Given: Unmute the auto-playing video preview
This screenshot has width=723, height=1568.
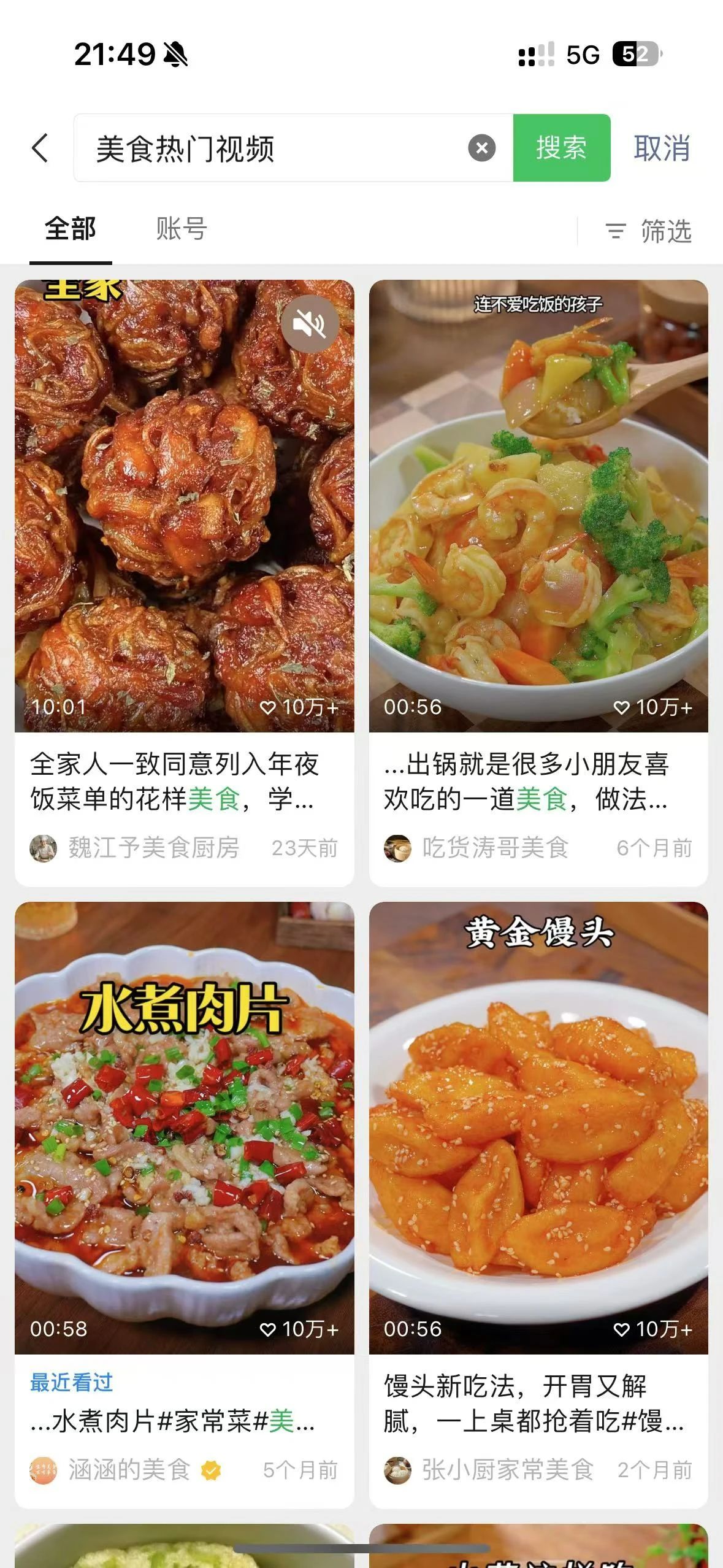Looking at the screenshot, I should (x=310, y=323).
